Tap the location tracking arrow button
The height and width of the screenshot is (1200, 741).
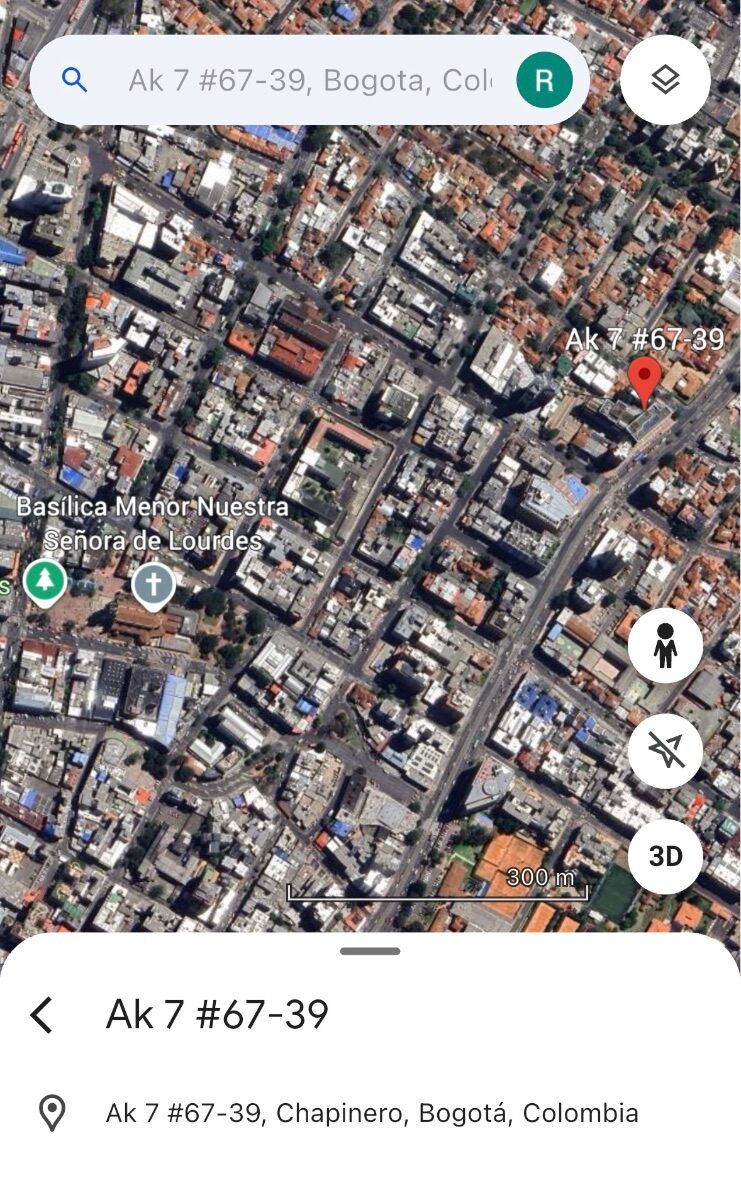click(x=665, y=751)
